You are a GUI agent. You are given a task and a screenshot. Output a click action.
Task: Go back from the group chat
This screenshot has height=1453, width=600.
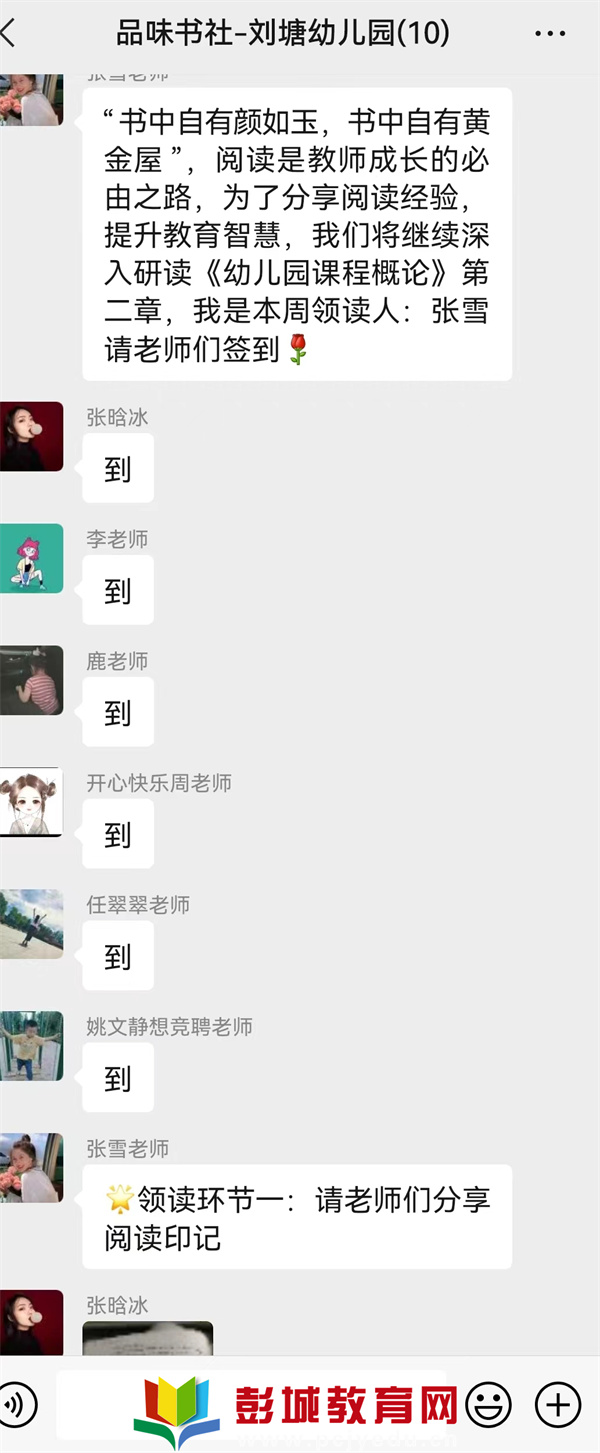(x=10, y=33)
